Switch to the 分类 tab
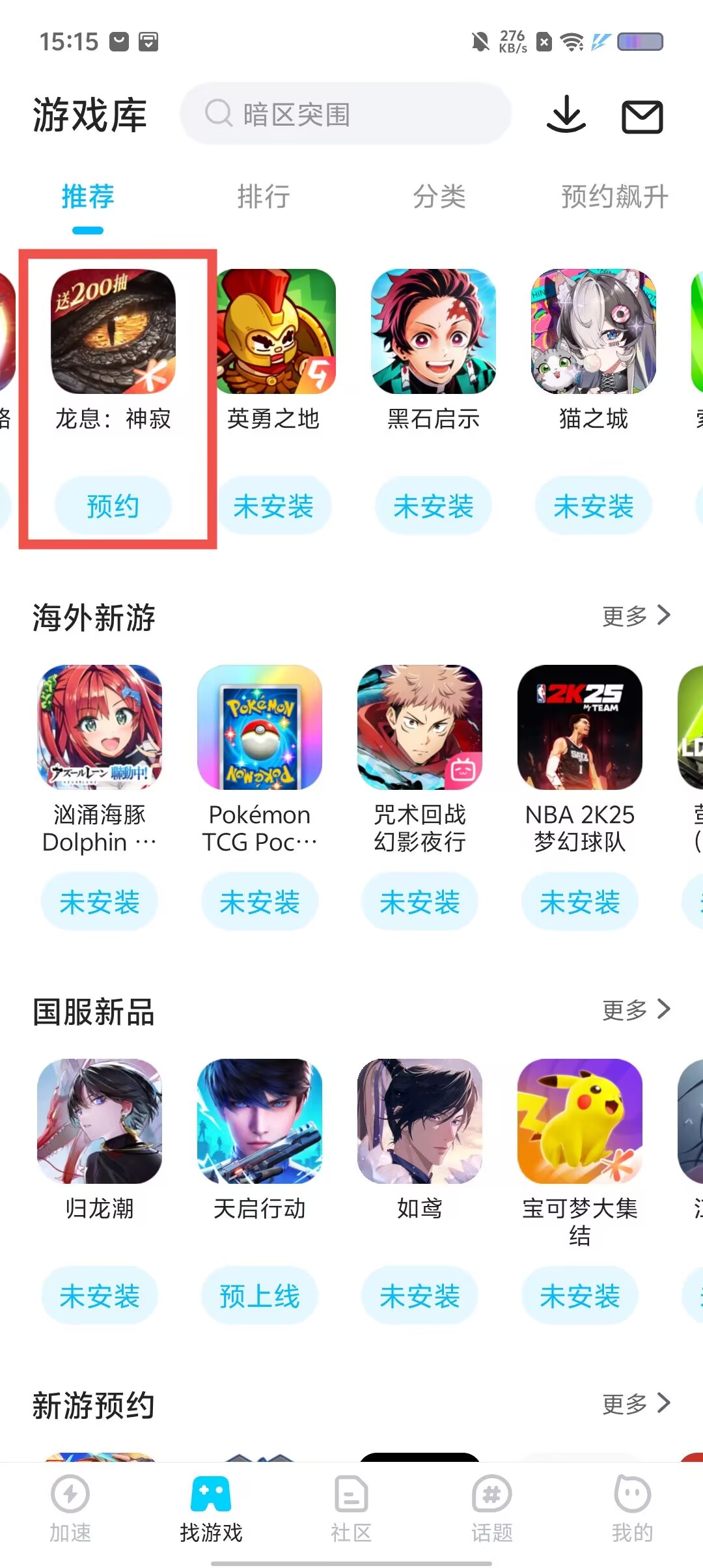Screen dimensions: 703x1568 (439, 197)
